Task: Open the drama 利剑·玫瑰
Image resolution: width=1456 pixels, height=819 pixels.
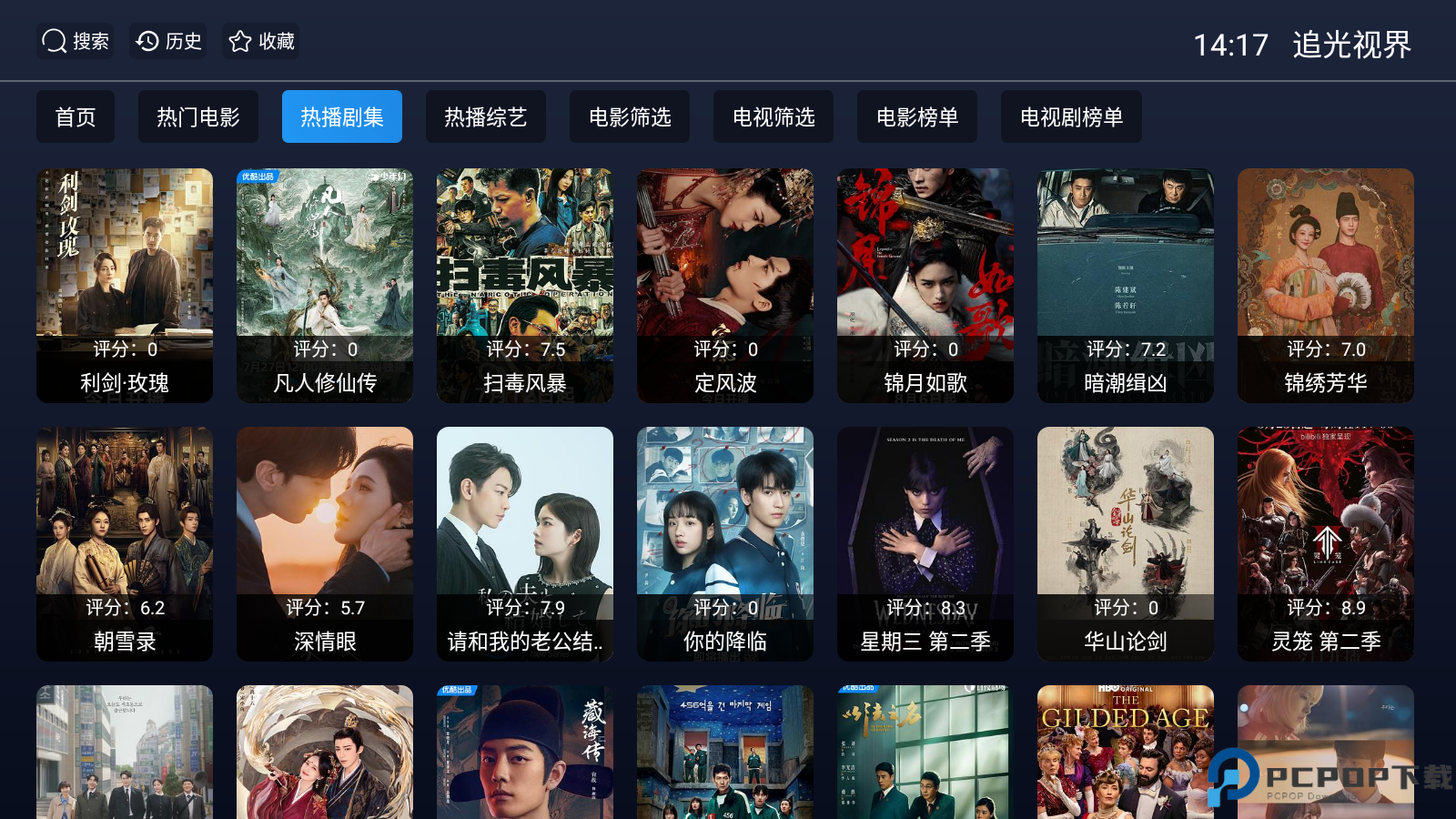Action: click(x=125, y=285)
